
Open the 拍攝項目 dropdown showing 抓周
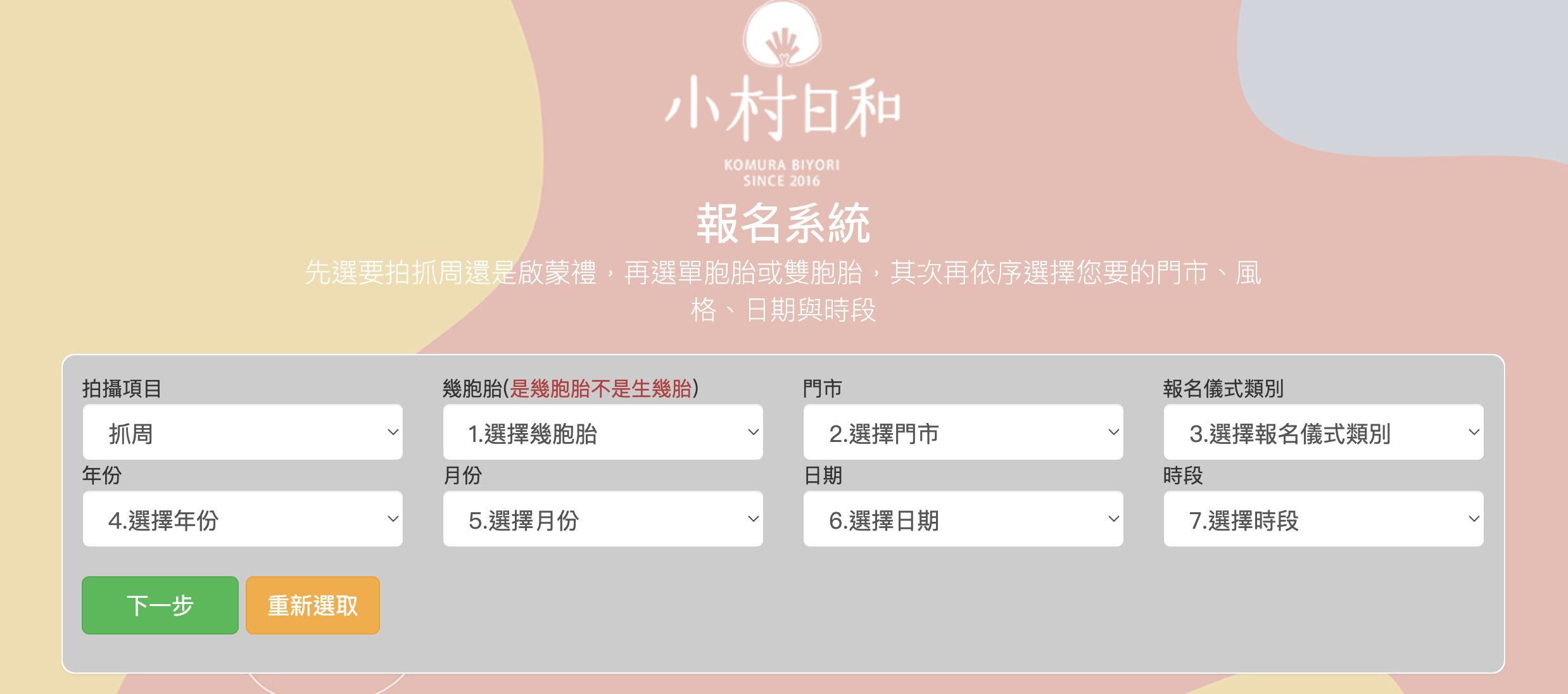243,432
